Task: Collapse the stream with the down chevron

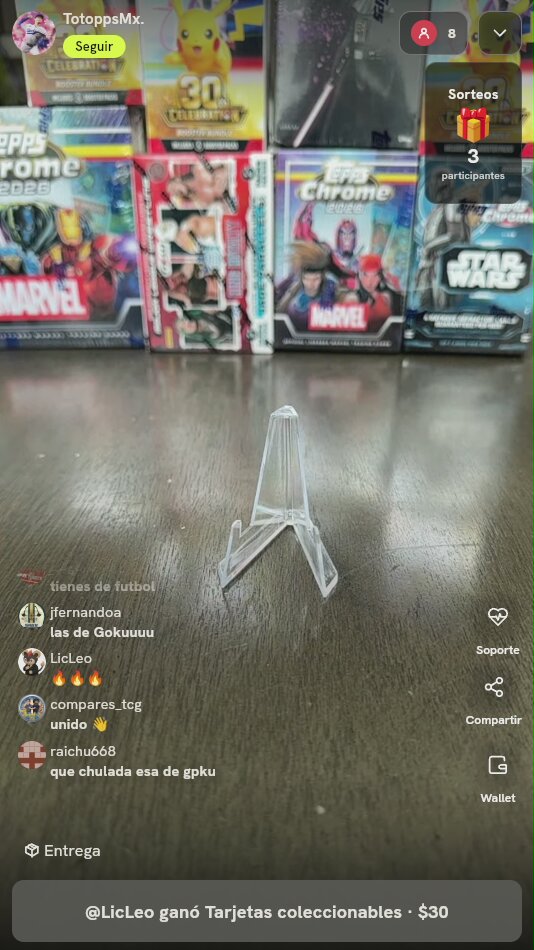Action: (x=500, y=33)
